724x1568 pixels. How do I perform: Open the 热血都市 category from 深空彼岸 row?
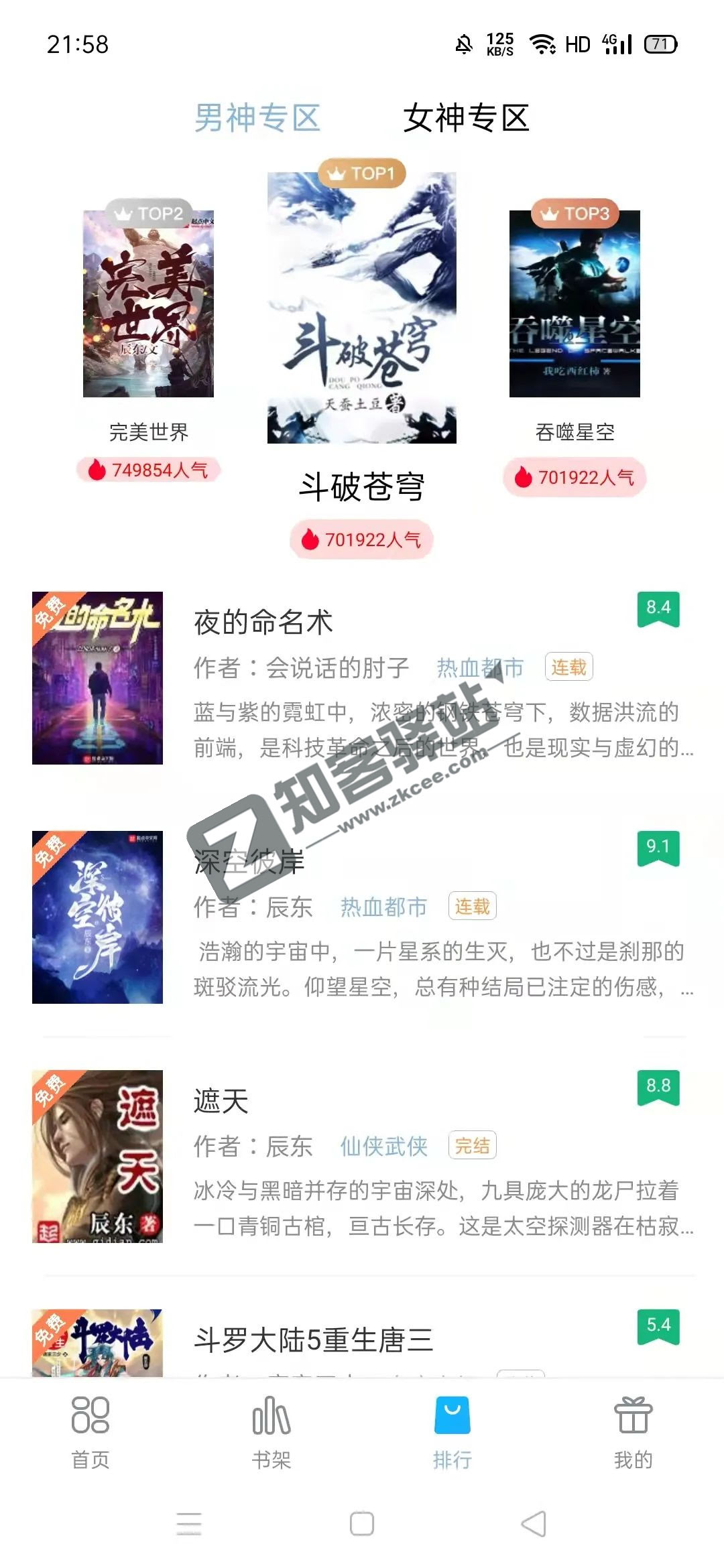pos(383,905)
